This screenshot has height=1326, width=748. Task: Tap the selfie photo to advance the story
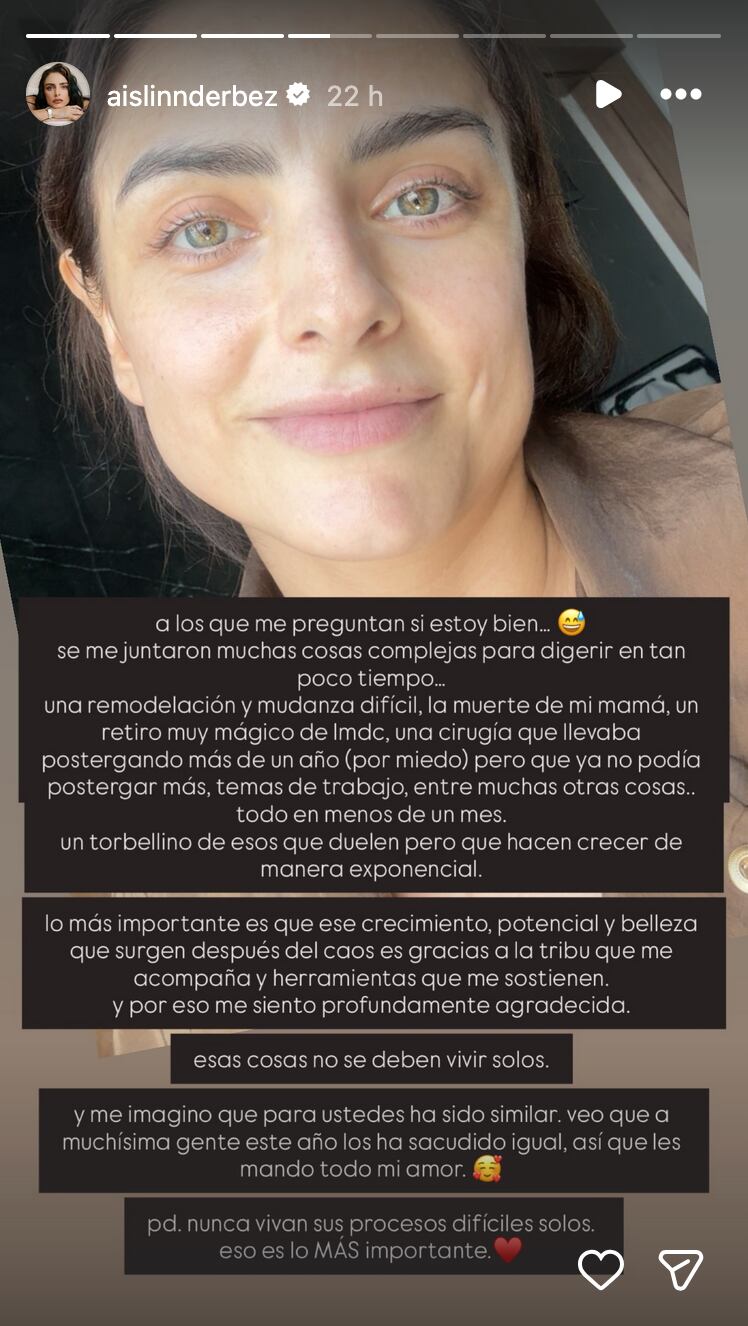(374, 350)
